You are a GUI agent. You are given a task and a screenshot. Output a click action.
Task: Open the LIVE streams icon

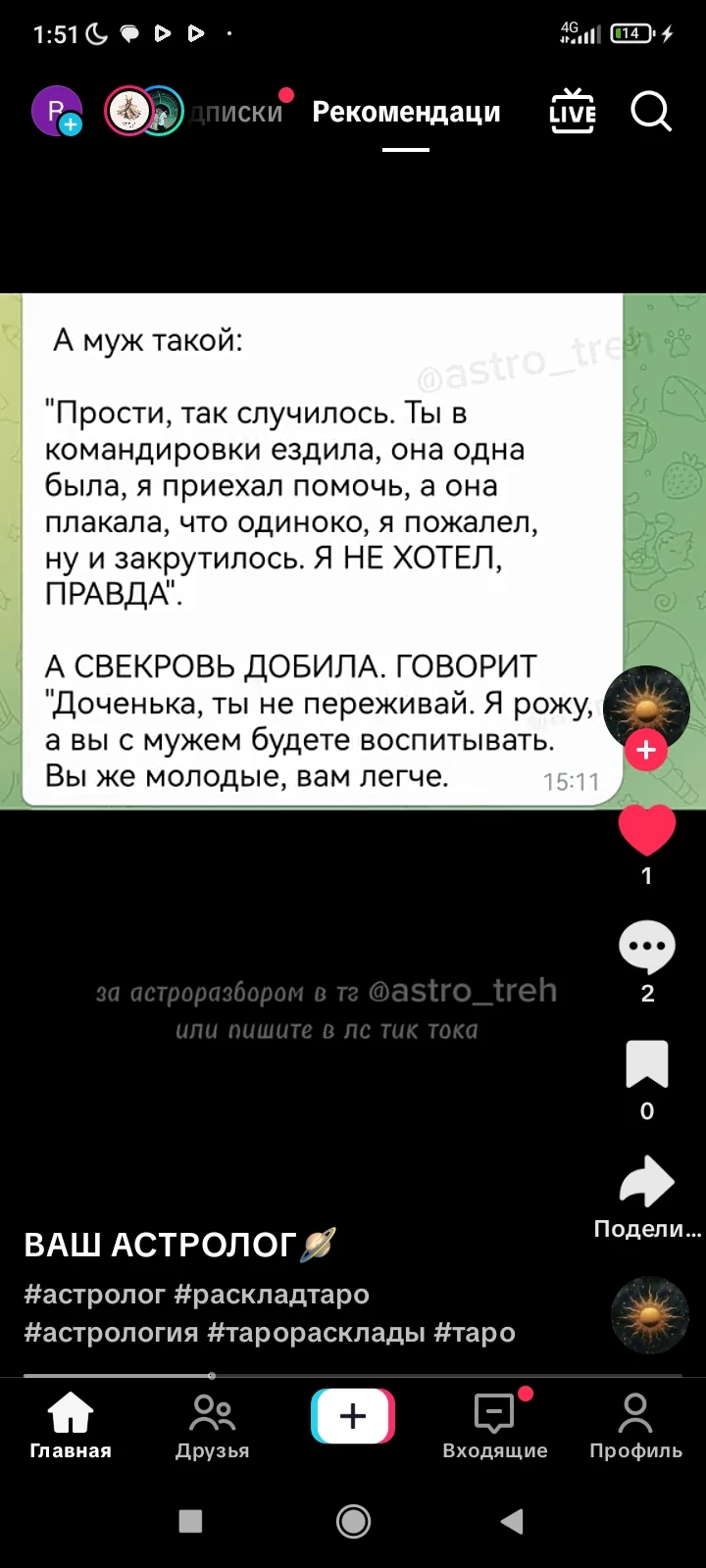coord(573,112)
